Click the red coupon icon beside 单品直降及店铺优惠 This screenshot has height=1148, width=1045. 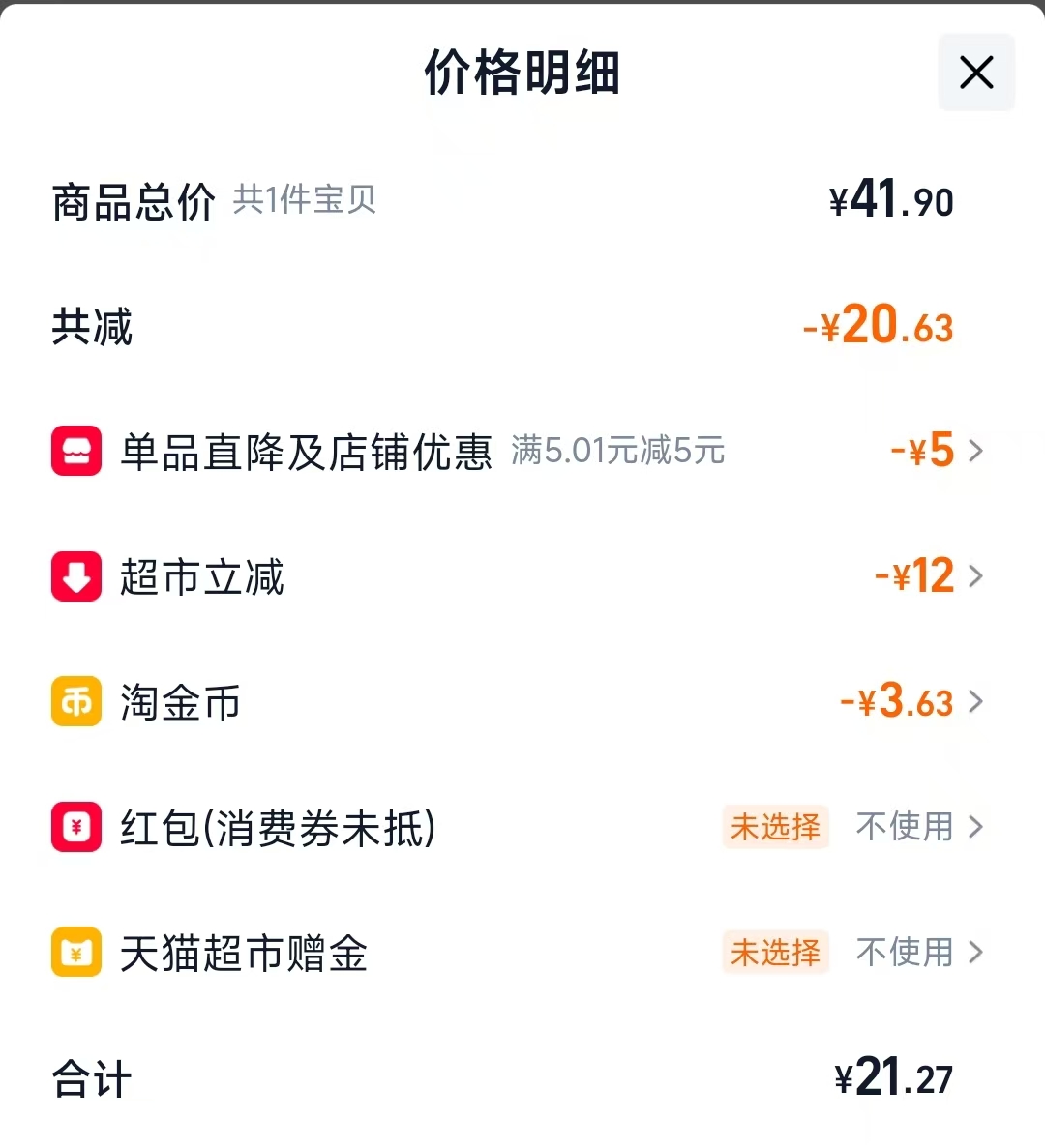pyautogui.click(x=75, y=451)
